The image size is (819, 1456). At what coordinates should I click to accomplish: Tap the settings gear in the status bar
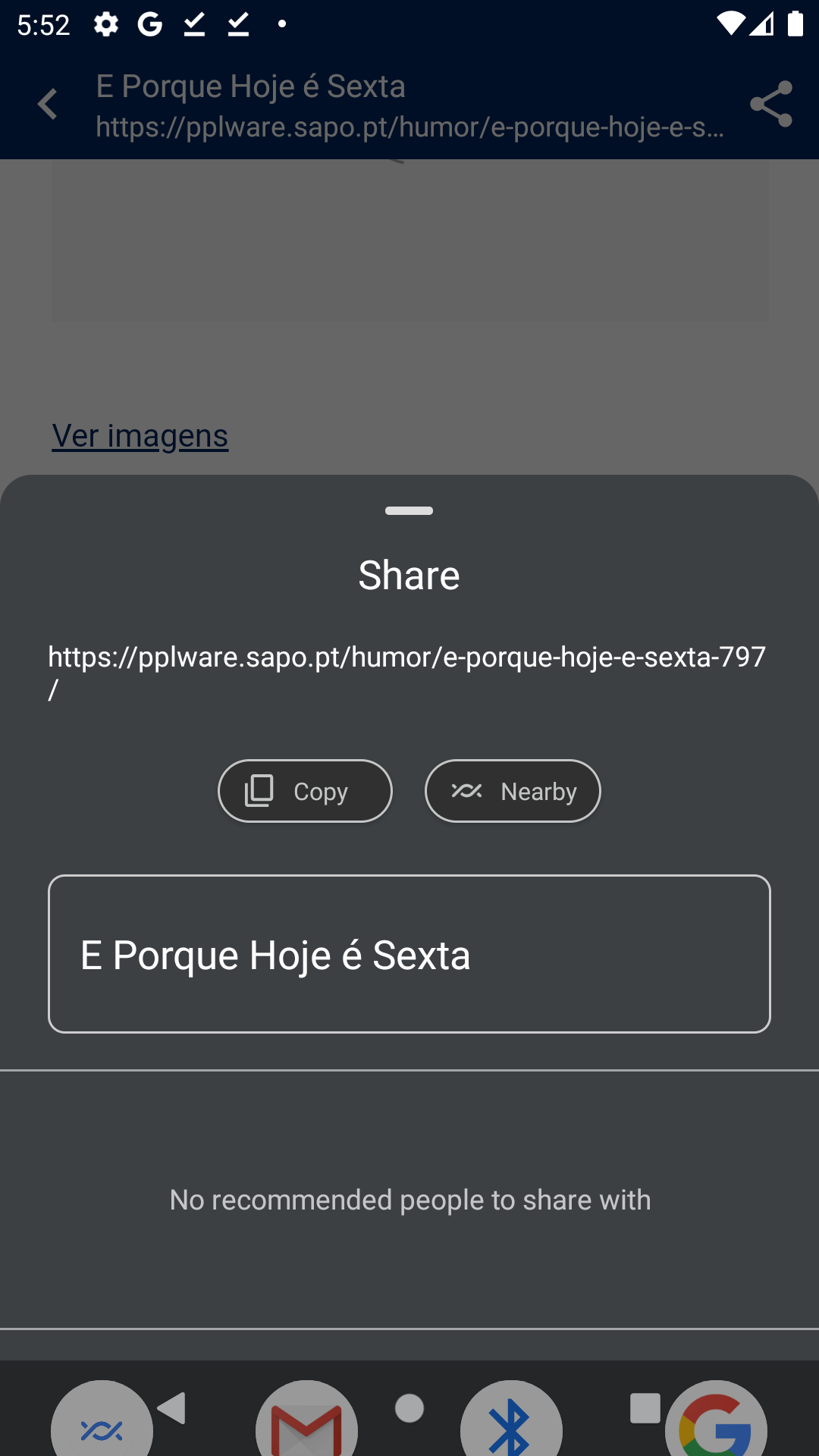pos(105,24)
